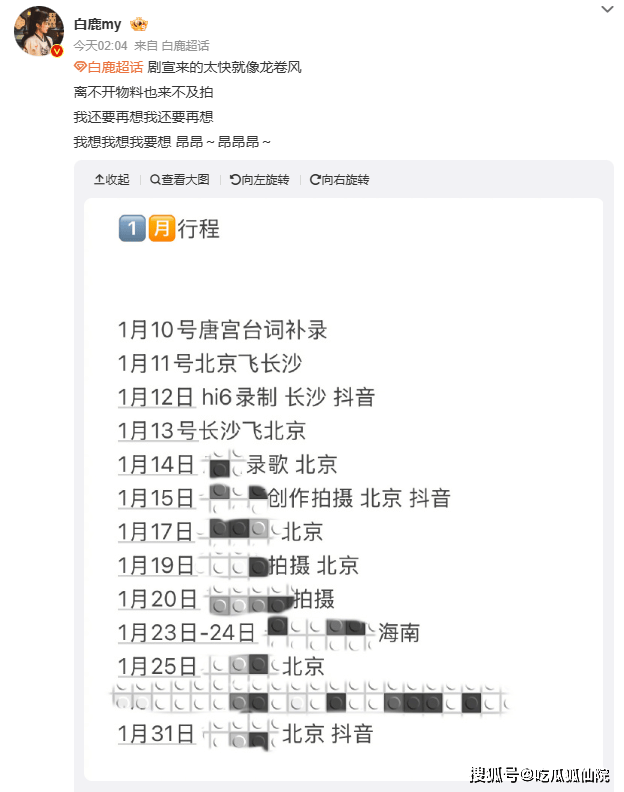View the full-size image via 查看大图
The height and width of the screenshot is (792, 624).
click(x=181, y=180)
